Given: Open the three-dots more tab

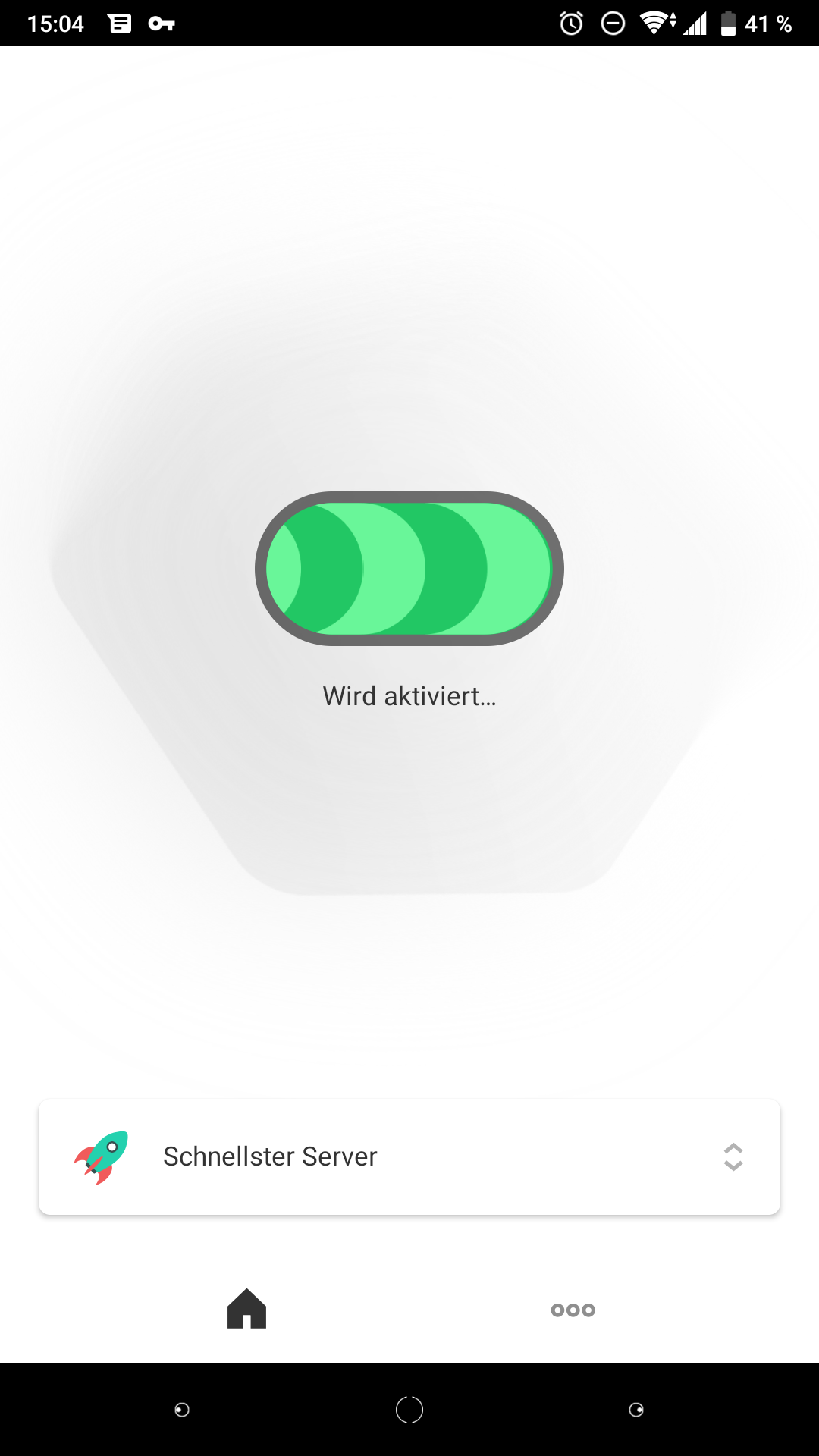Looking at the screenshot, I should click(x=573, y=1310).
